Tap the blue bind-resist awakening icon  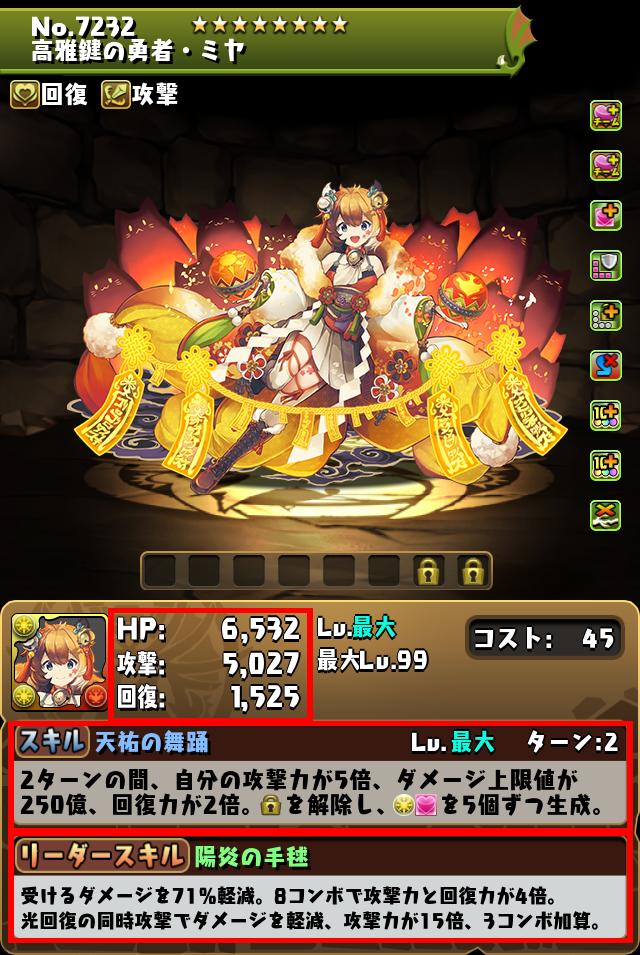tap(606, 366)
